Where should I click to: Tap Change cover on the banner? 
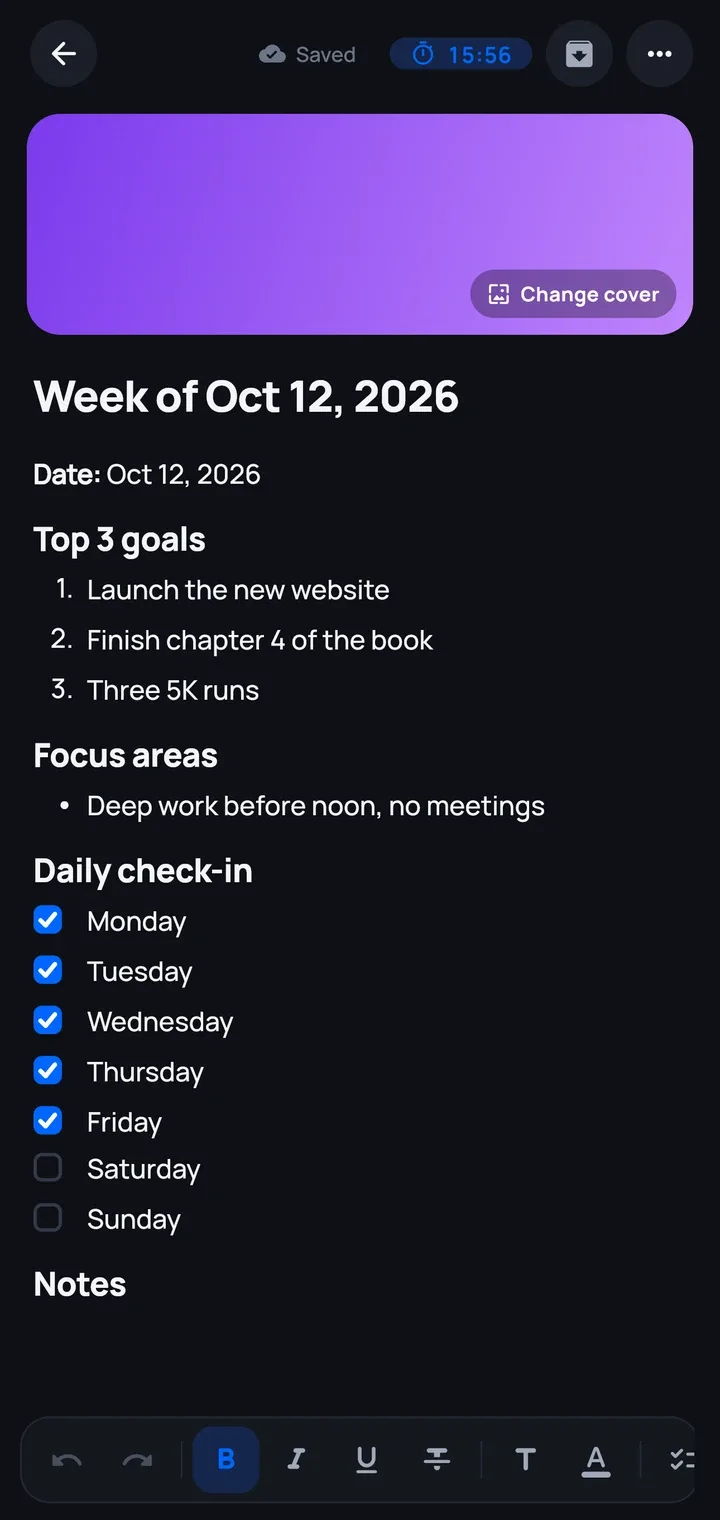coord(573,294)
